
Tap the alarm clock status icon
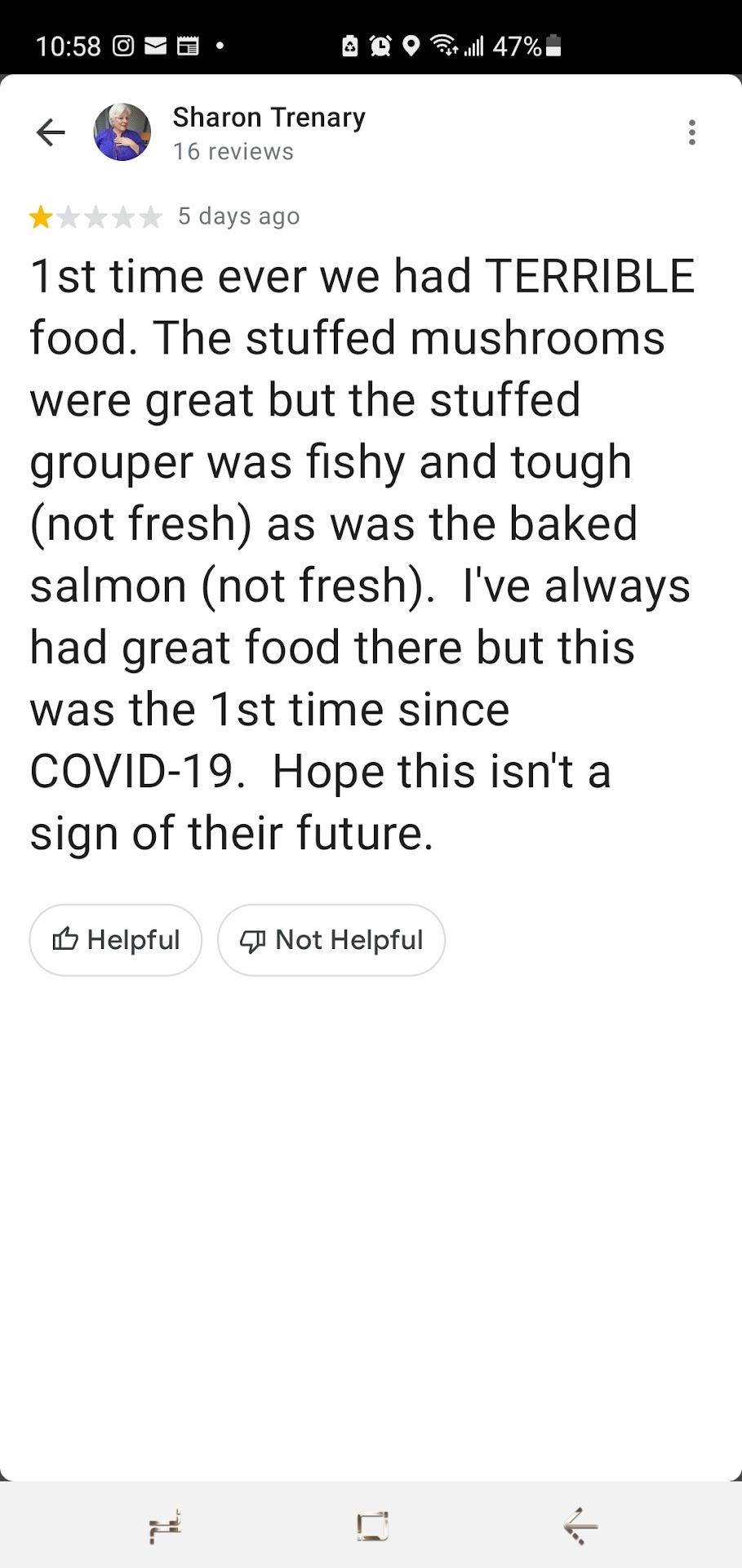point(378,46)
